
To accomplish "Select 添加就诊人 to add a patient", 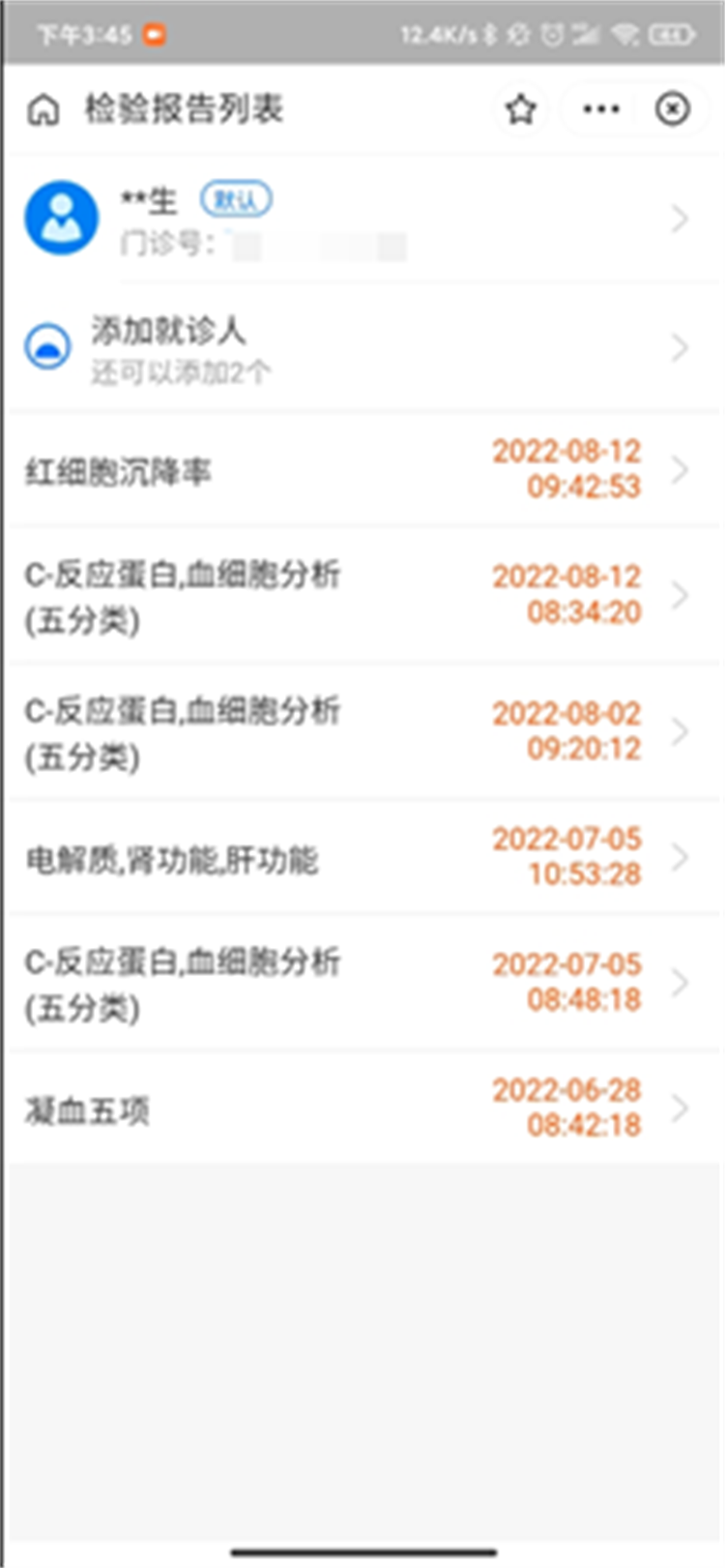I will click(362, 347).
